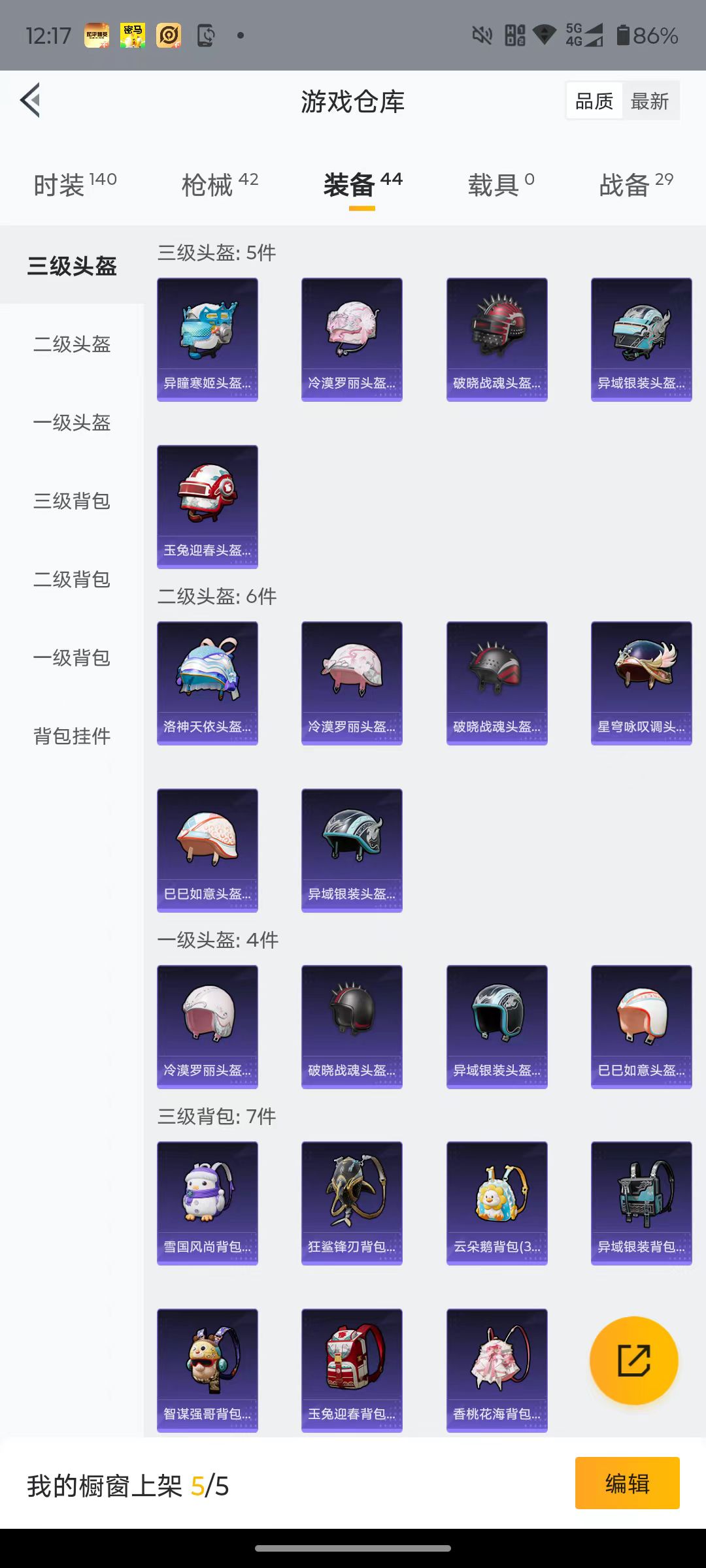
Task: Select 背包挂件 category in sidebar
Action: (x=72, y=737)
